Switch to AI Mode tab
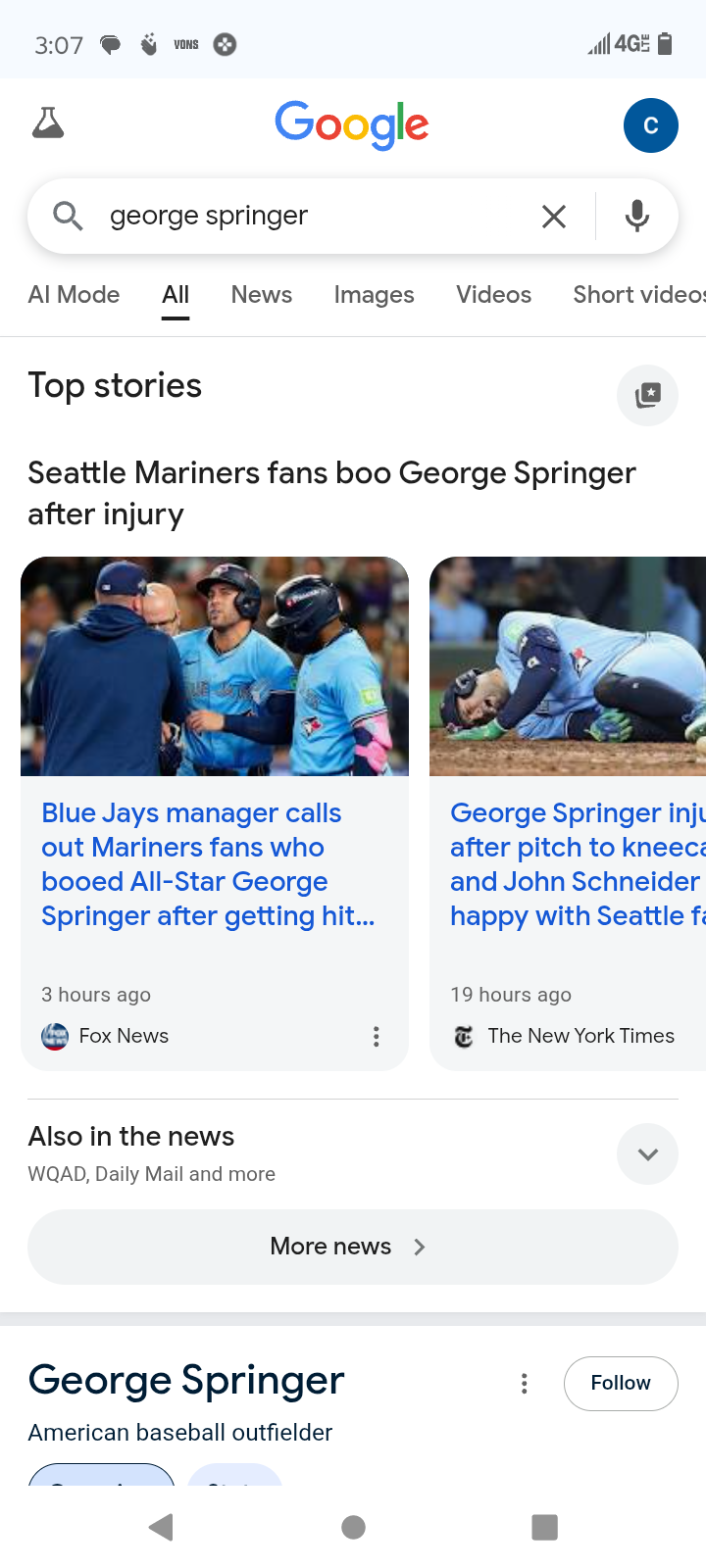 coord(74,295)
